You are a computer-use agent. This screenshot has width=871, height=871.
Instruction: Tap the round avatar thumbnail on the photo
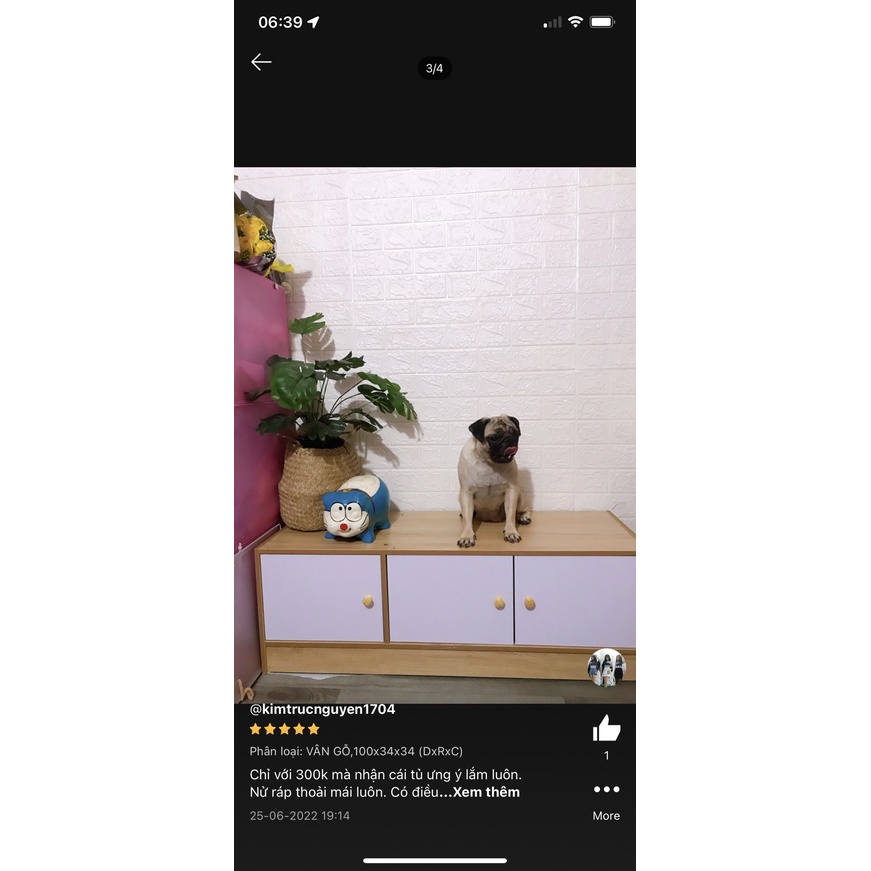pos(606,668)
